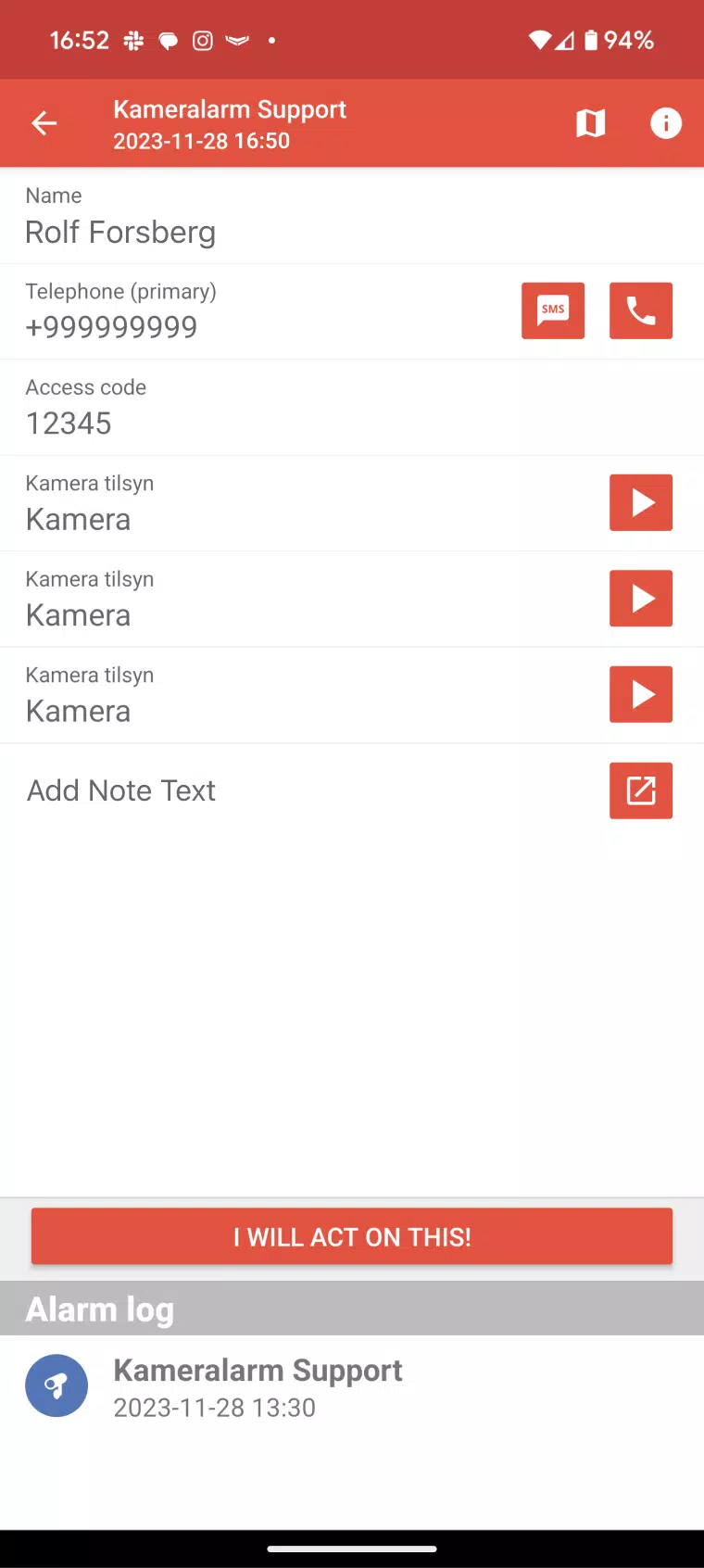This screenshot has width=704, height=1568.
Task: Open the Kameralarm Support alarm log entry
Action: (352, 1387)
